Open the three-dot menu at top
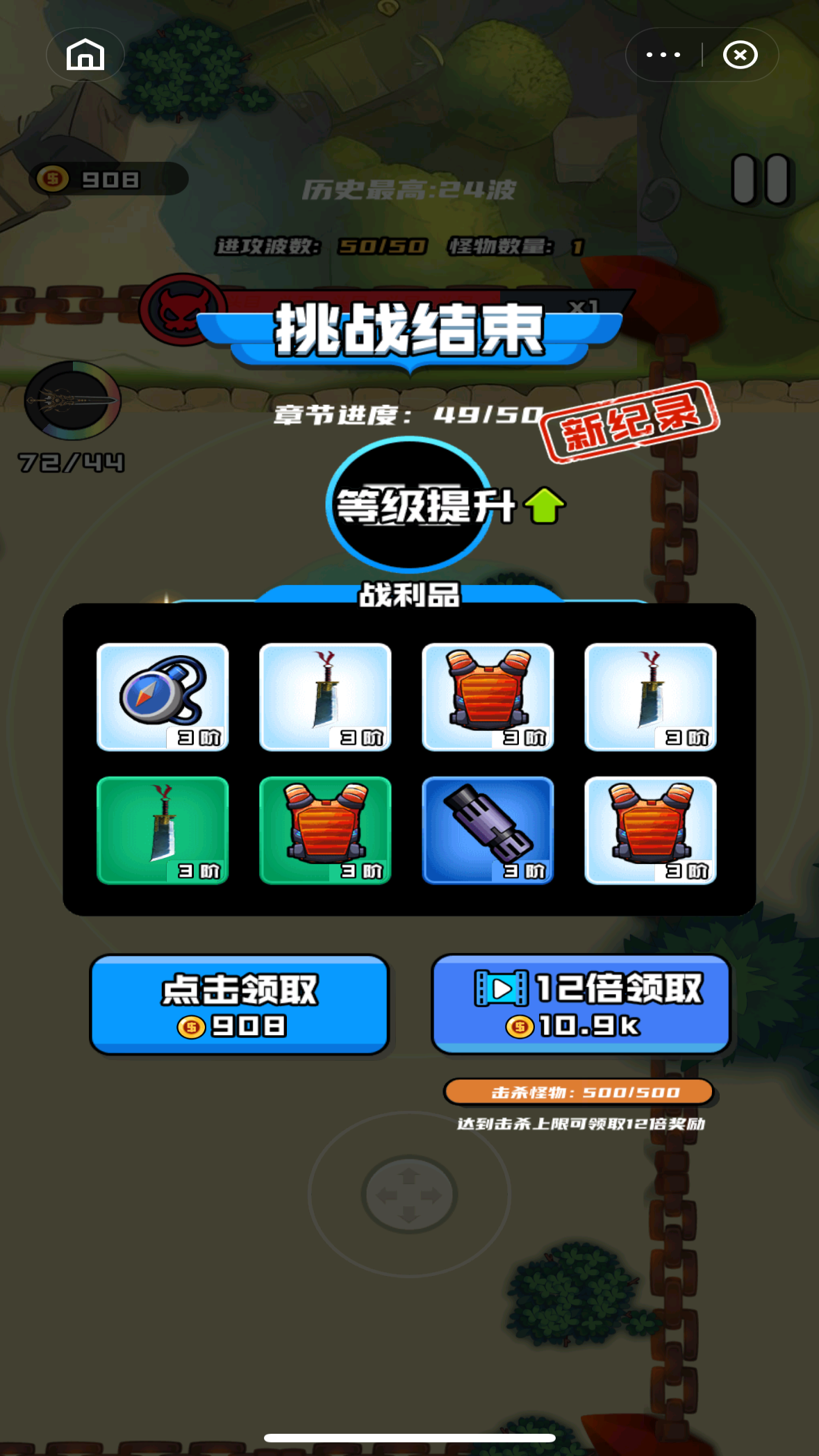Screen dimensions: 819x1456 coord(662,54)
